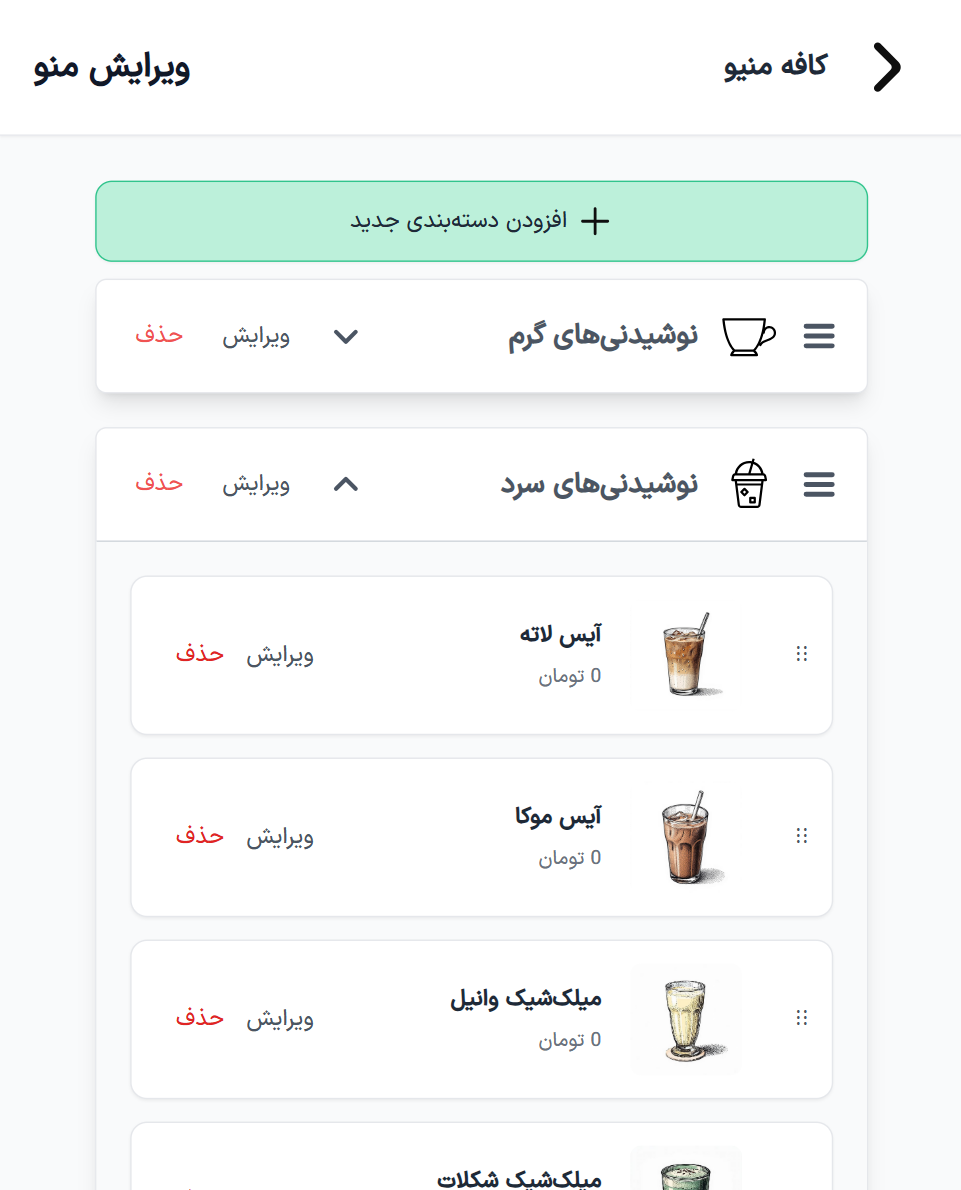Click the drag handle of نوشیدنی‌های سرد category
The image size is (961, 1190).
pyautogui.click(x=819, y=484)
